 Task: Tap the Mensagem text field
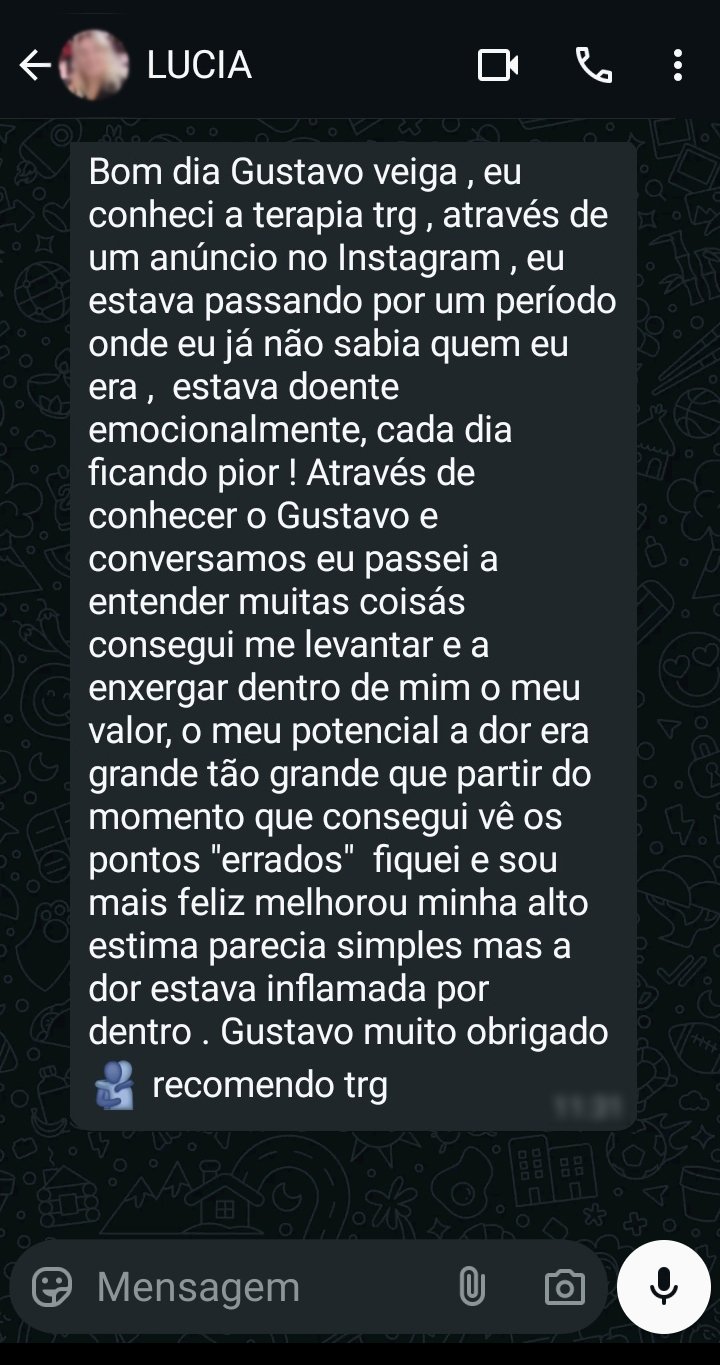click(260, 1287)
